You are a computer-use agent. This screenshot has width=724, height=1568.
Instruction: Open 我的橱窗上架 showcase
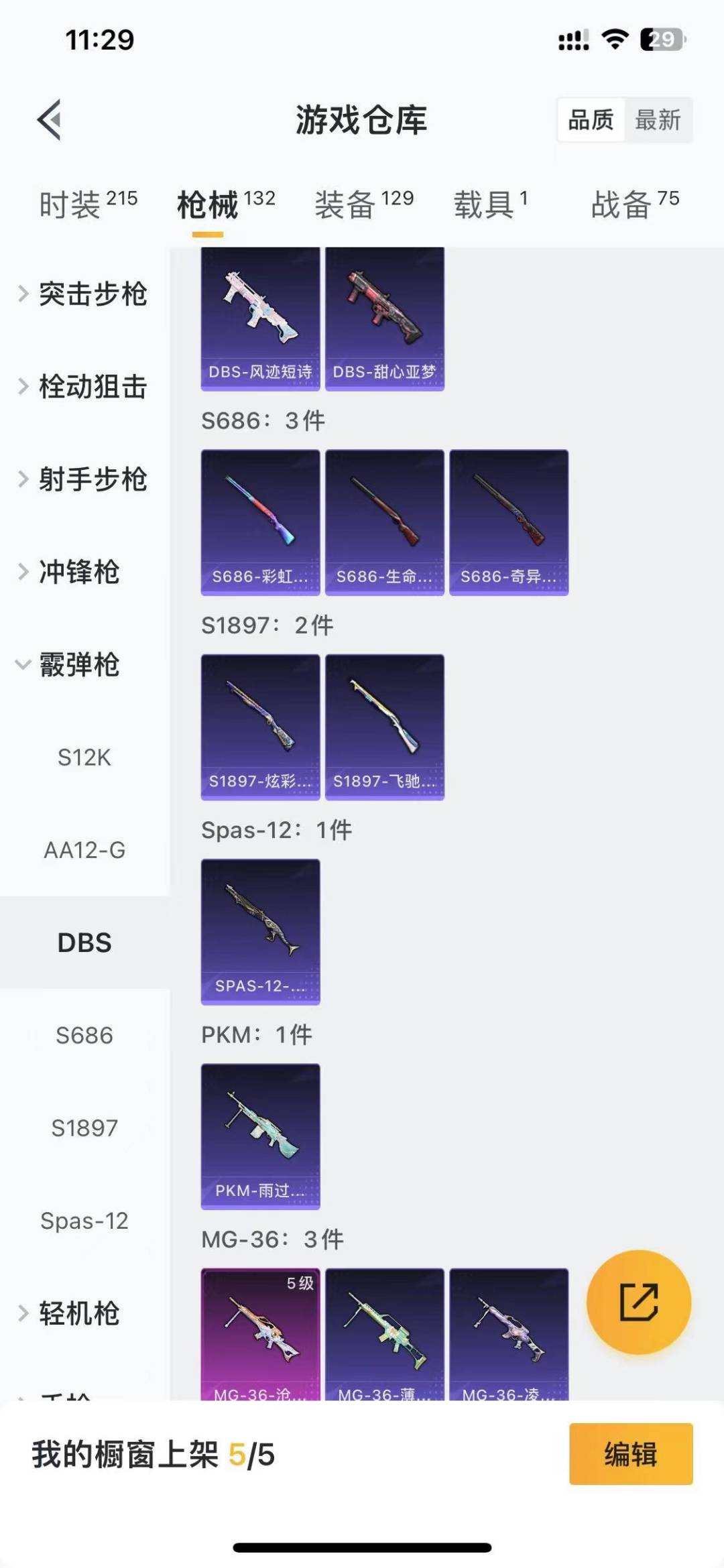tap(134, 1456)
